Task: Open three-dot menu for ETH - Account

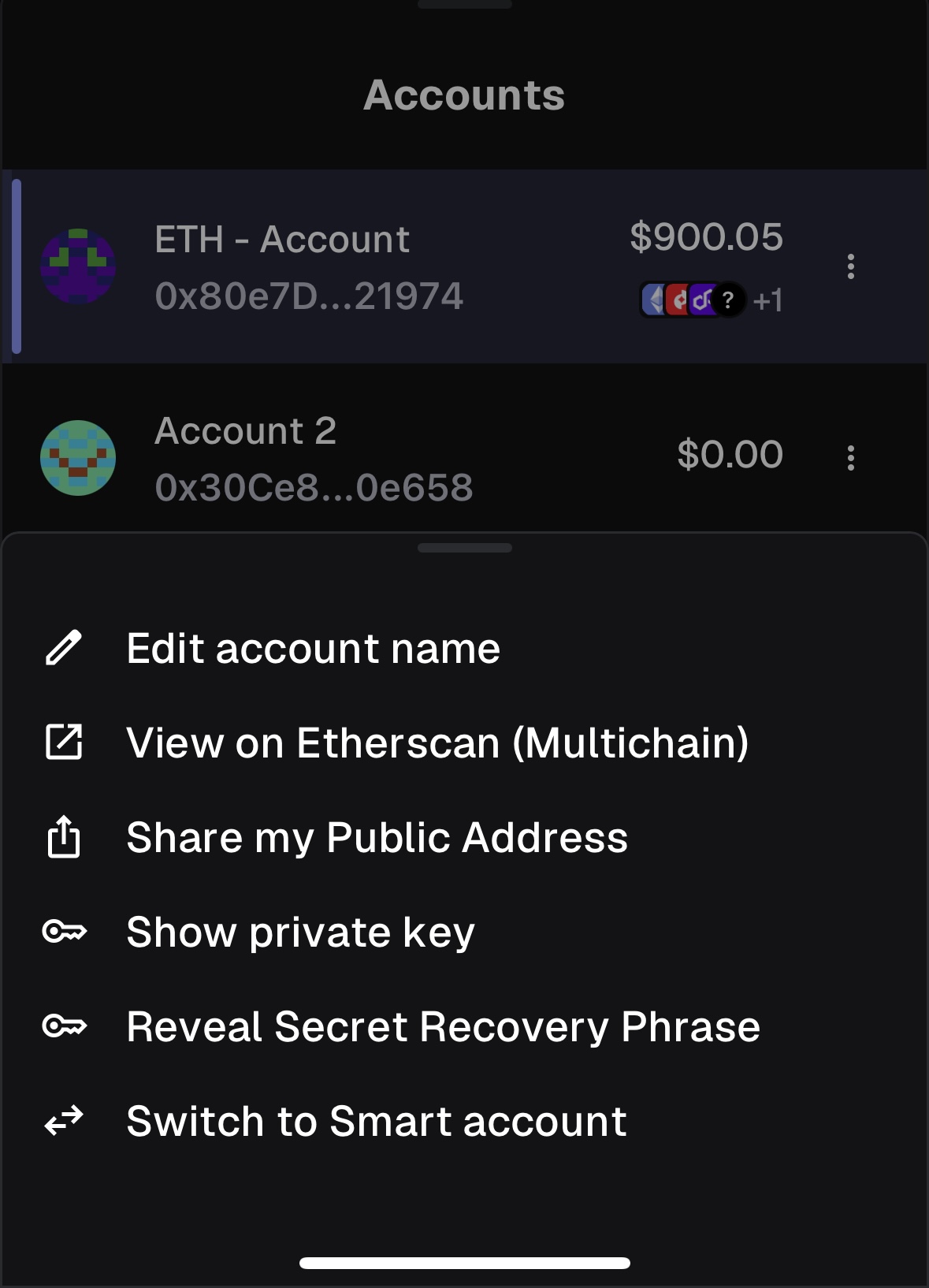Action: [x=850, y=266]
